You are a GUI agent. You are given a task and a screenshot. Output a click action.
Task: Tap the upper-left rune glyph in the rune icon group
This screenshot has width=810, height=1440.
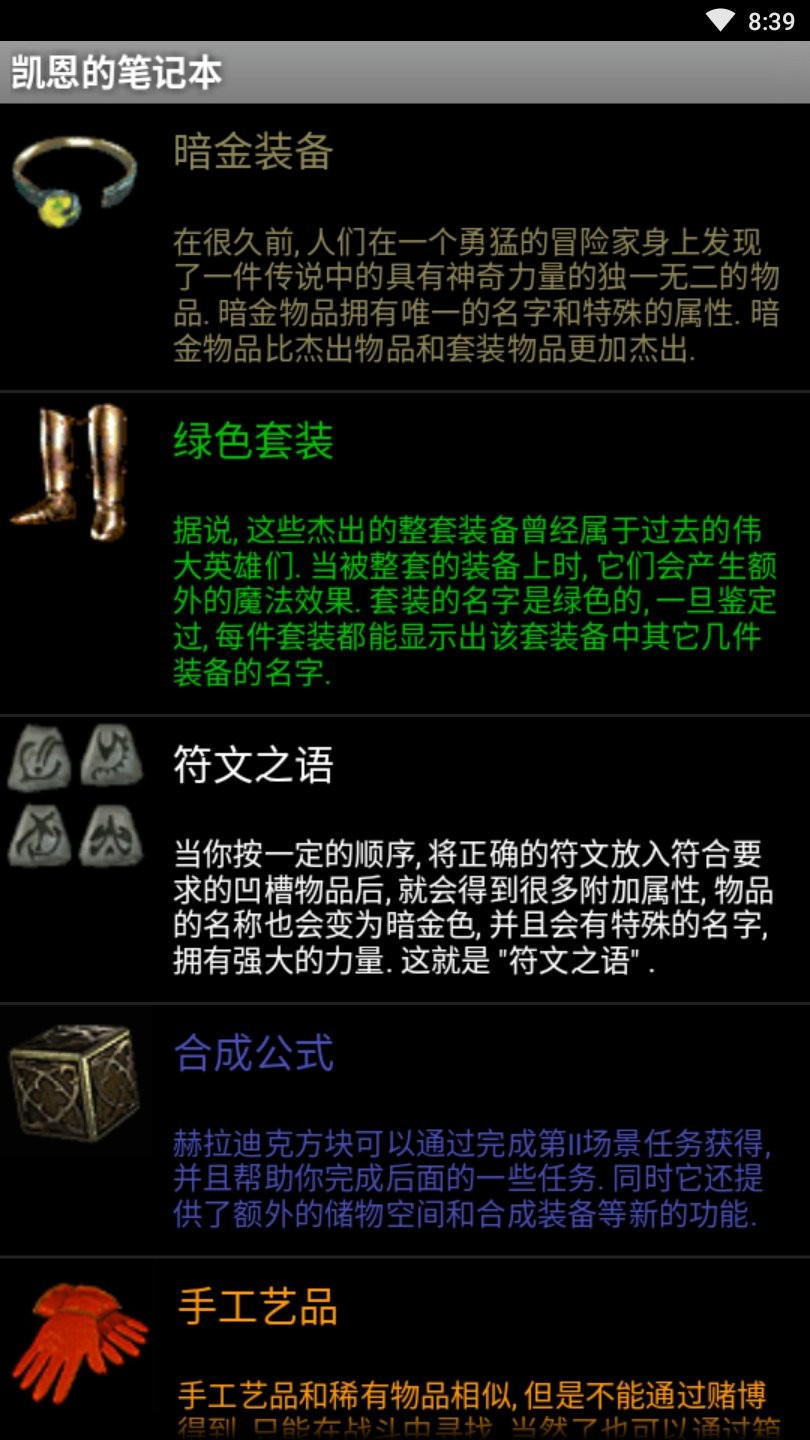40,758
